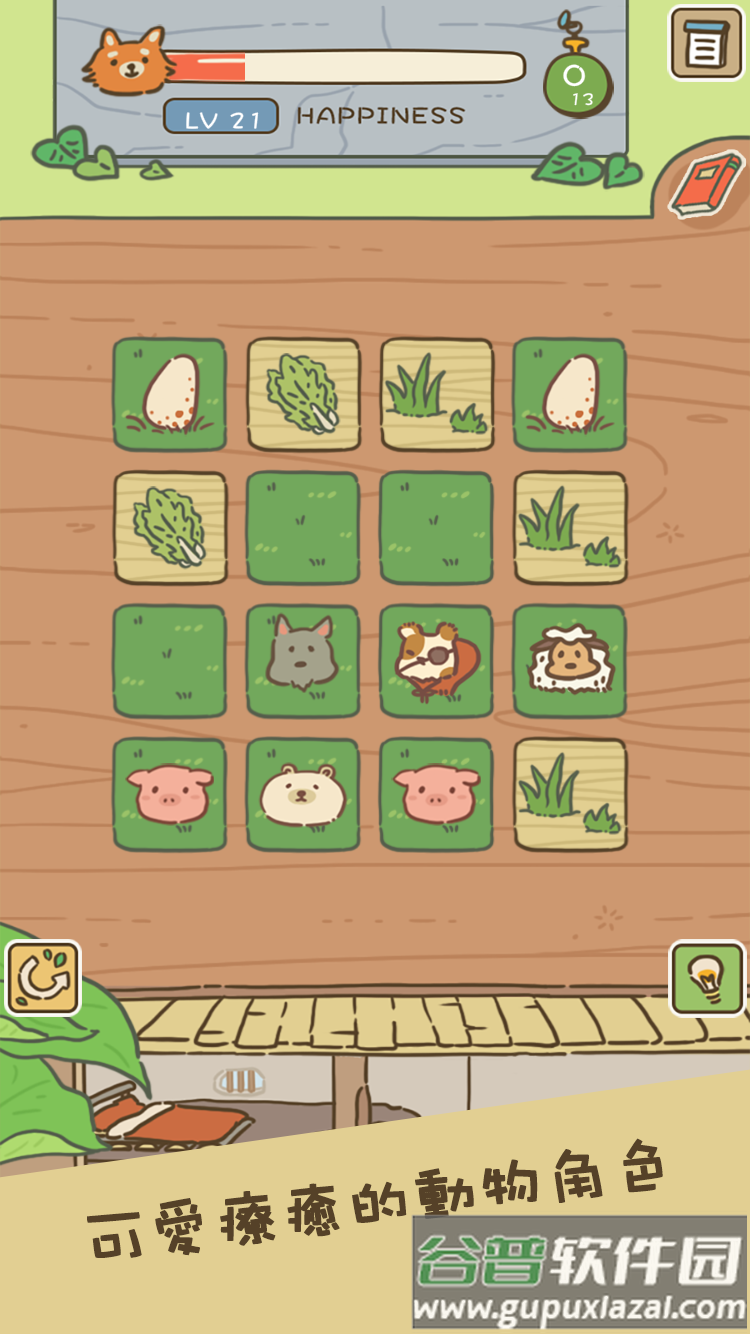The image size is (750, 1334).
Task: Use the light bulb hint
Action: click(x=707, y=978)
